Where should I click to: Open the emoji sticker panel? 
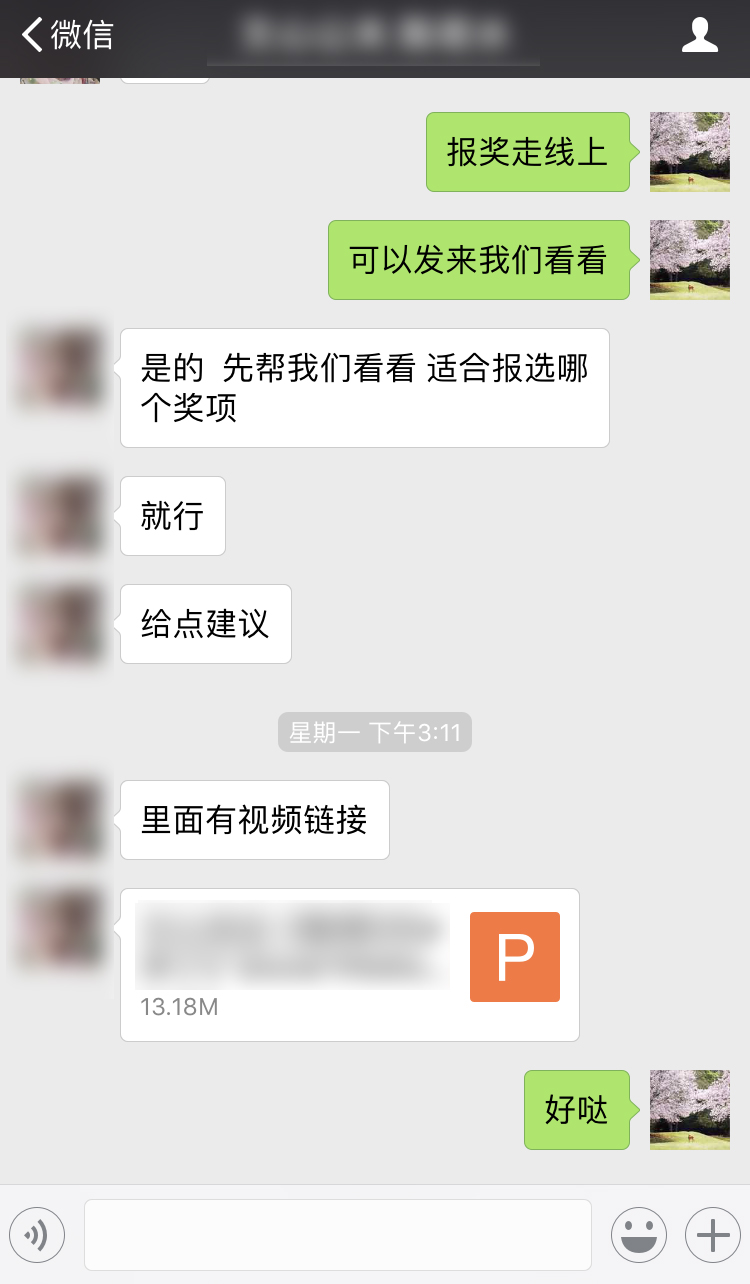click(638, 1235)
